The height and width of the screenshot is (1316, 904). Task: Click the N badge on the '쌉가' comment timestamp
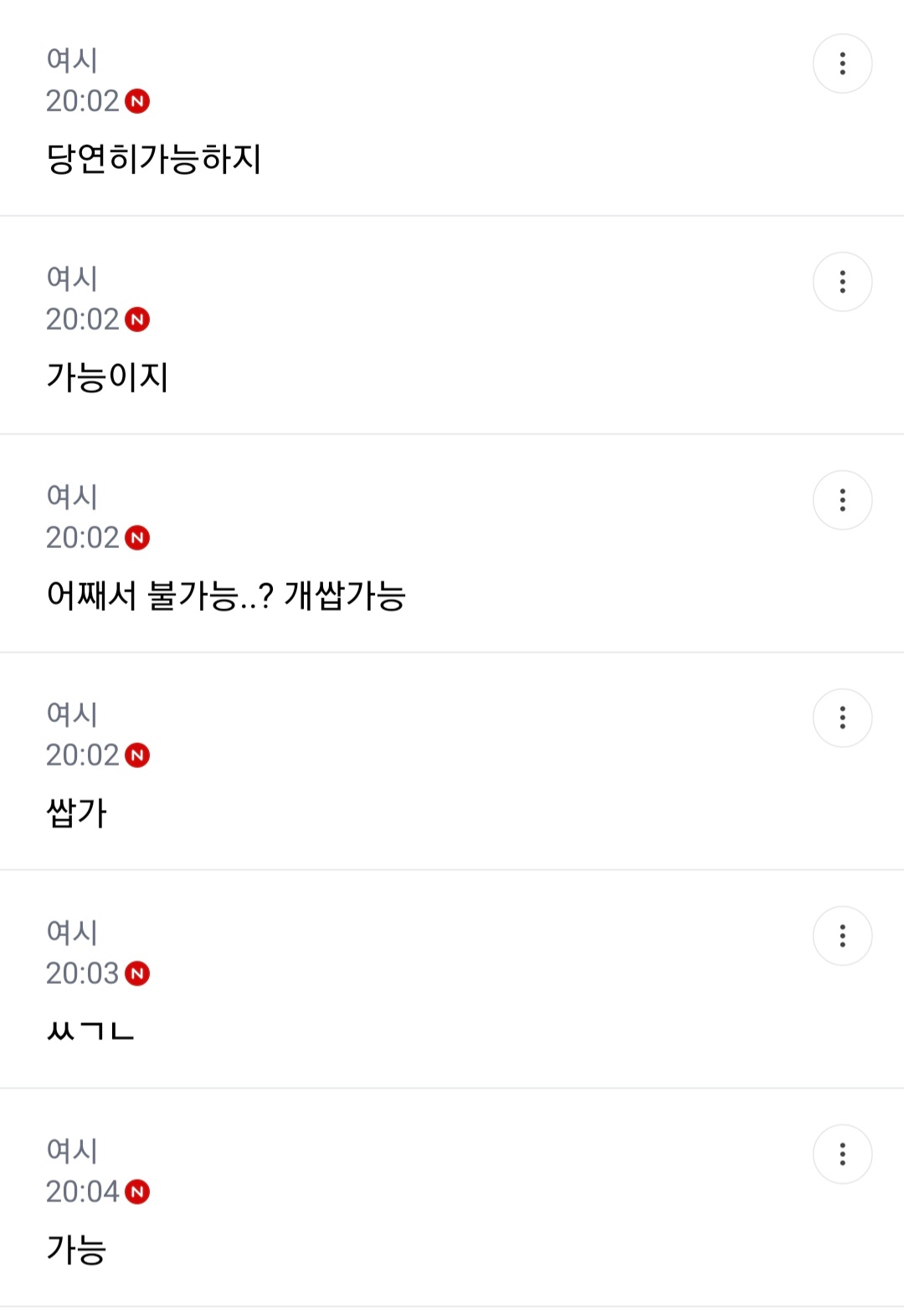pyautogui.click(x=139, y=755)
